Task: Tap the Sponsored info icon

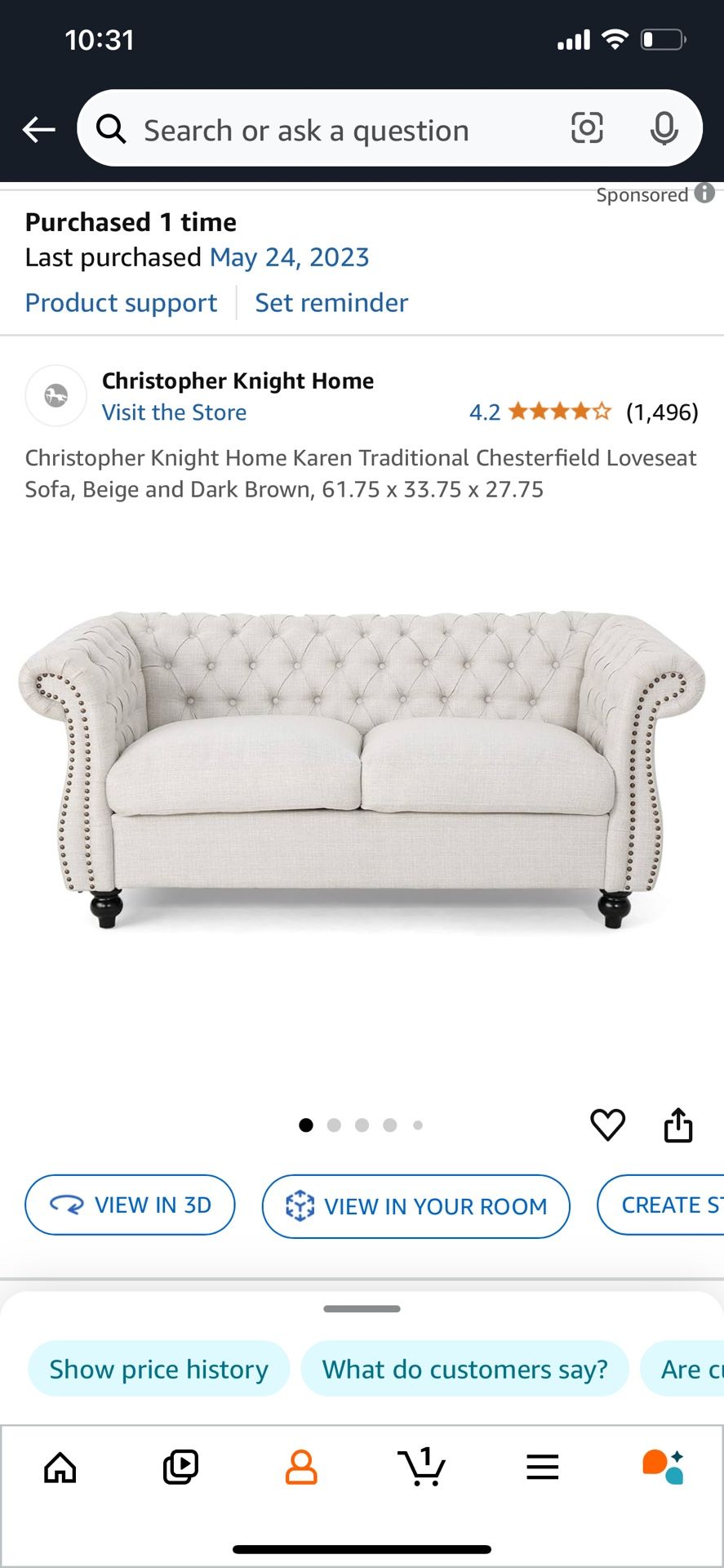Action: pos(704,194)
